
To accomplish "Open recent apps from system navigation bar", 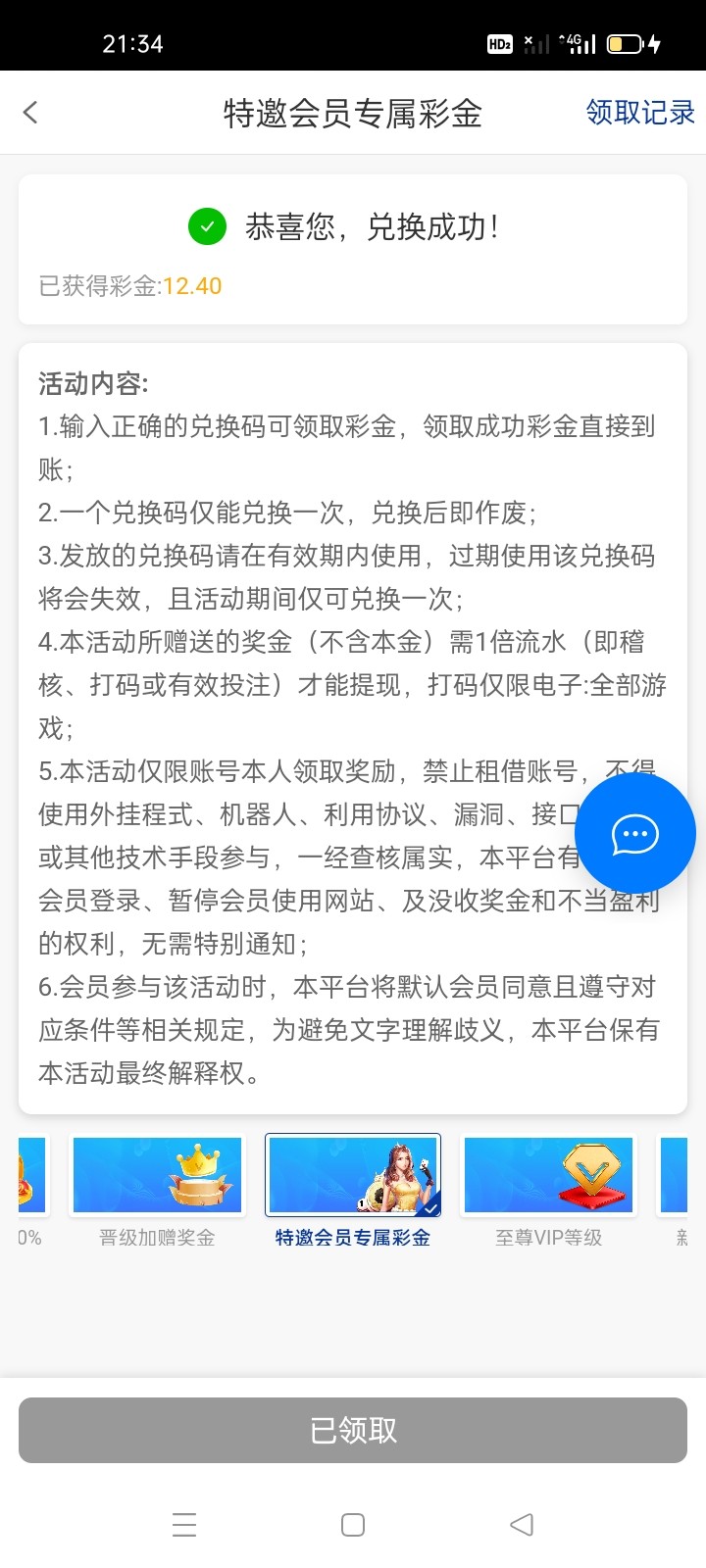I will (x=184, y=1525).
